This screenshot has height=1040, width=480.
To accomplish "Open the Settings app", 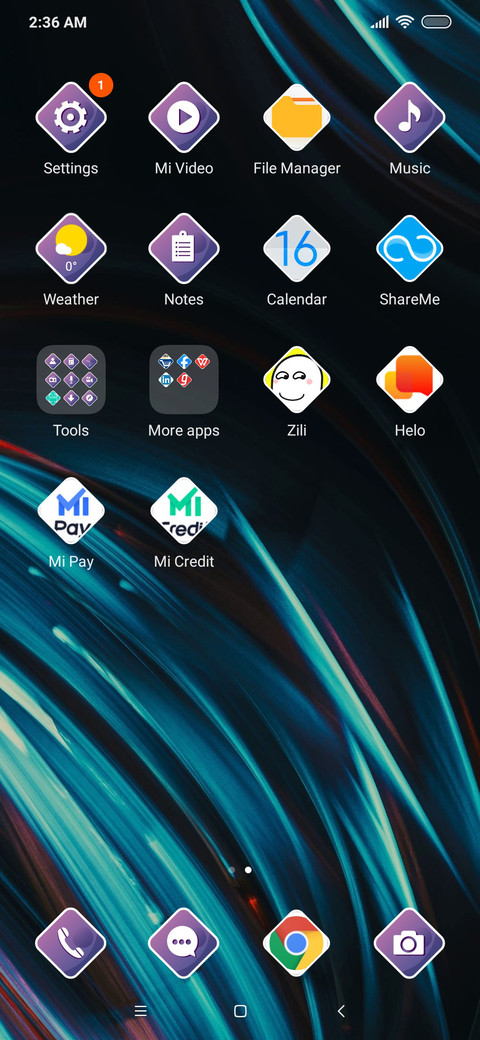I will (71, 117).
